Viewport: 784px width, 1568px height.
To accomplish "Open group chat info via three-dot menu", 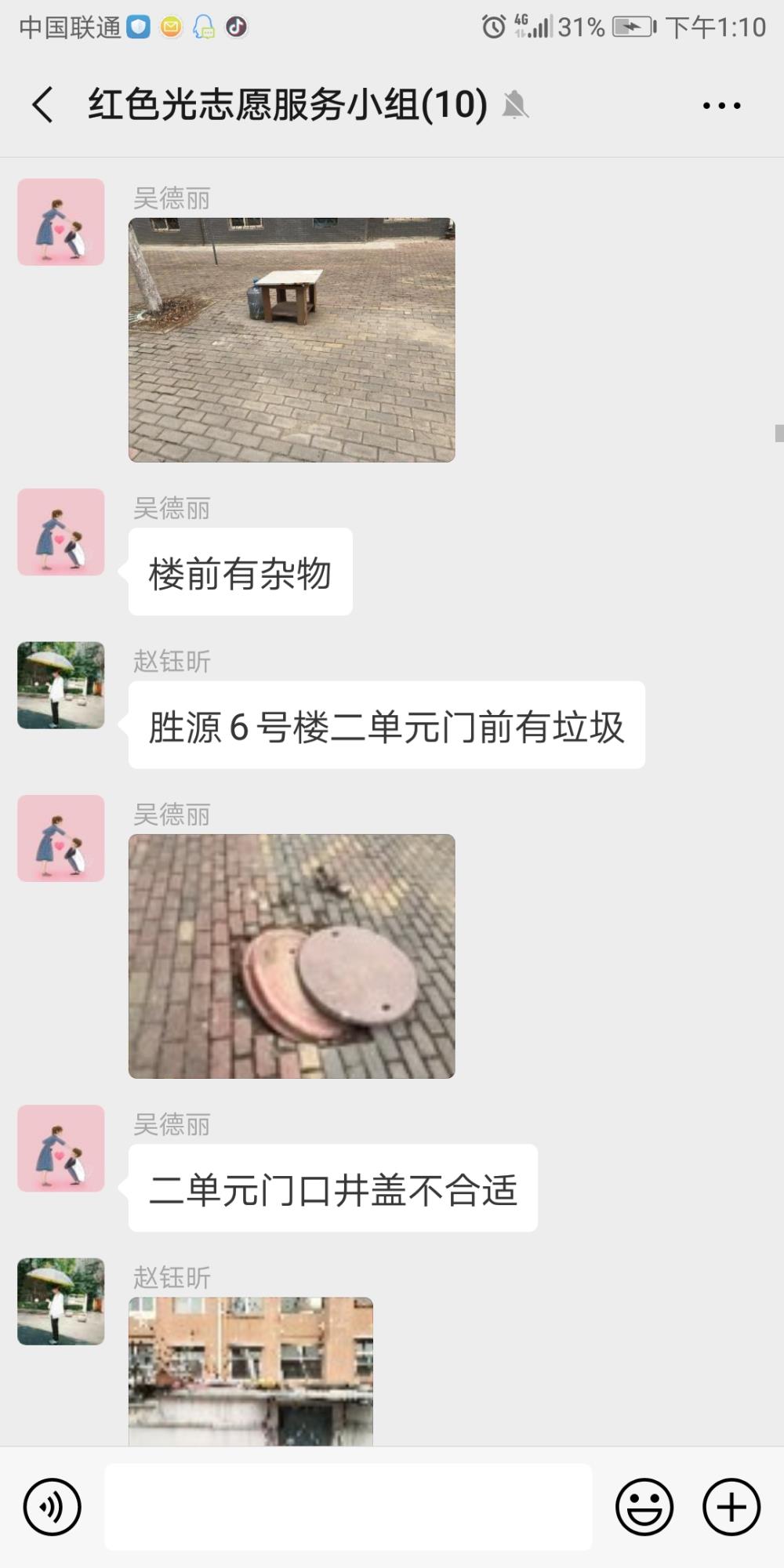I will [x=722, y=105].
